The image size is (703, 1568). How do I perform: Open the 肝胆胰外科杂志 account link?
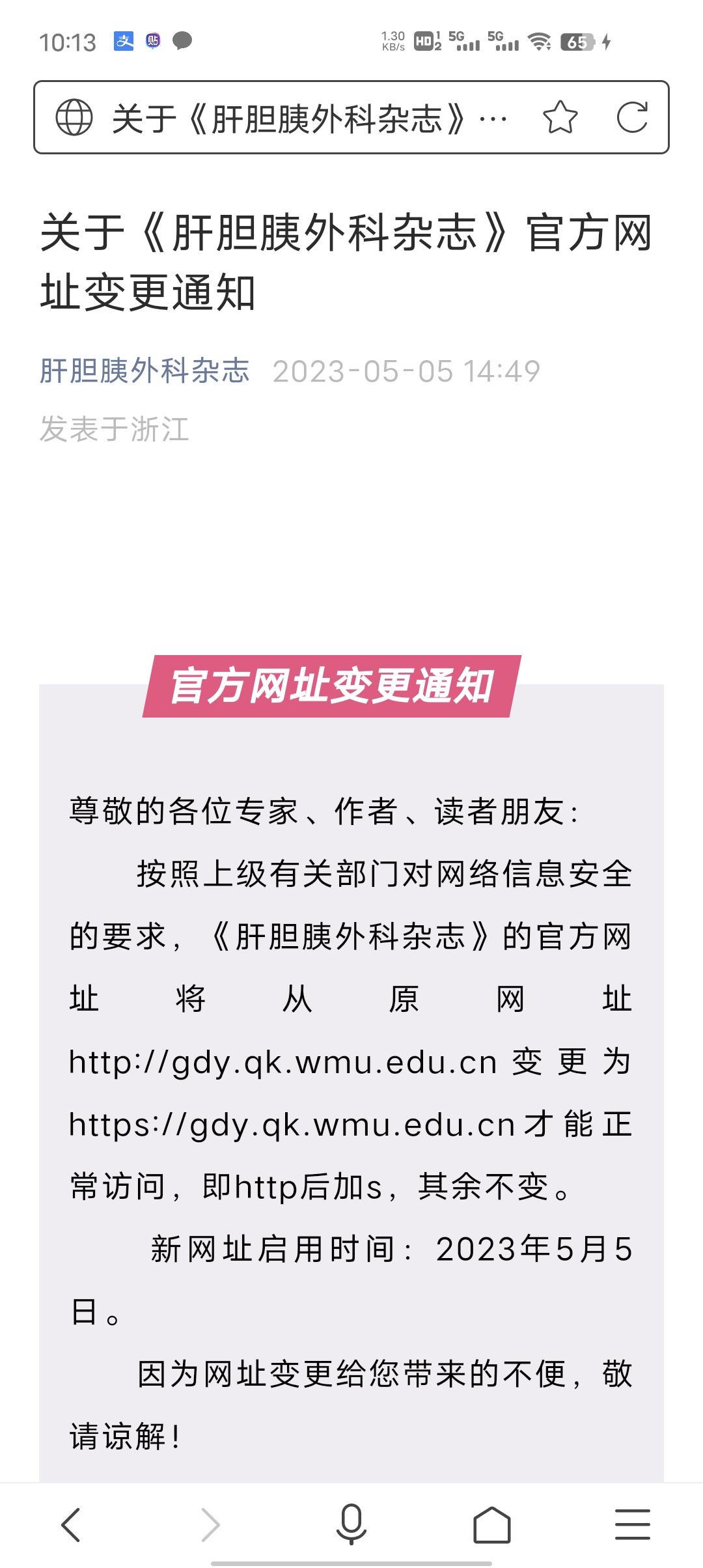(145, 371)
